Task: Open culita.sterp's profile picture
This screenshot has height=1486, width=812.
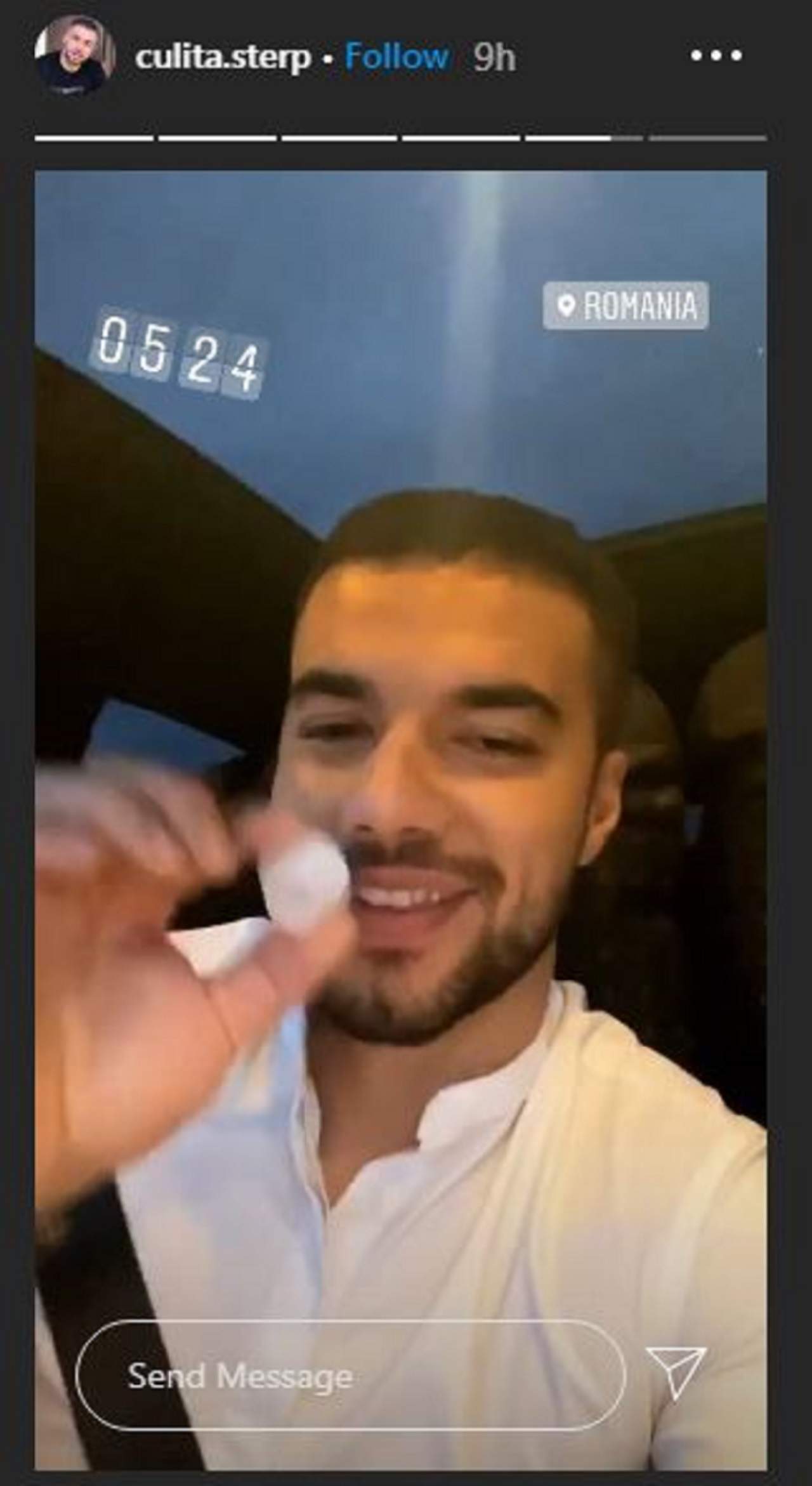Action: [x=75, y=57]
